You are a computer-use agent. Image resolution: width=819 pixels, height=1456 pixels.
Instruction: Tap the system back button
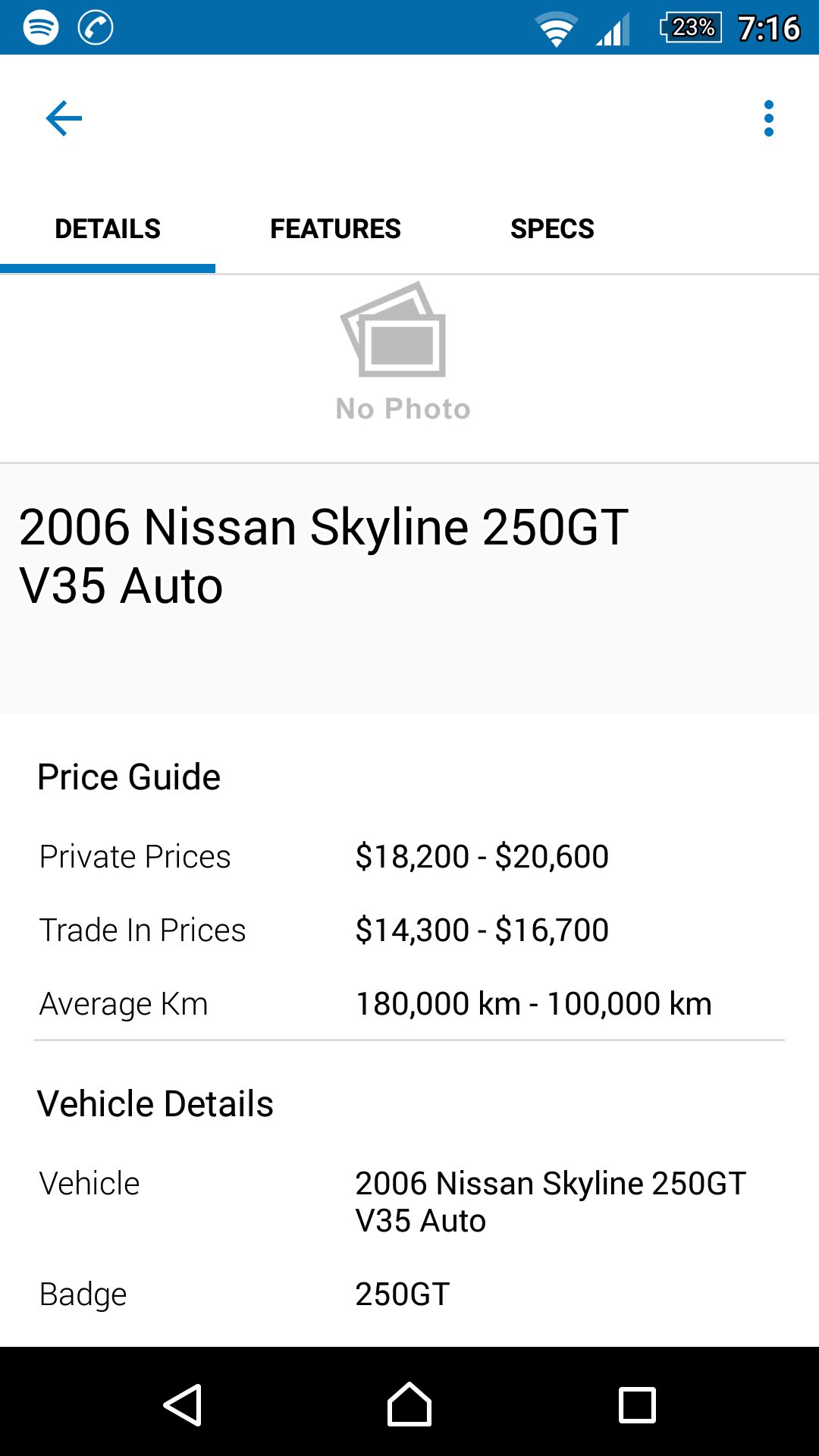point(182,1404)
